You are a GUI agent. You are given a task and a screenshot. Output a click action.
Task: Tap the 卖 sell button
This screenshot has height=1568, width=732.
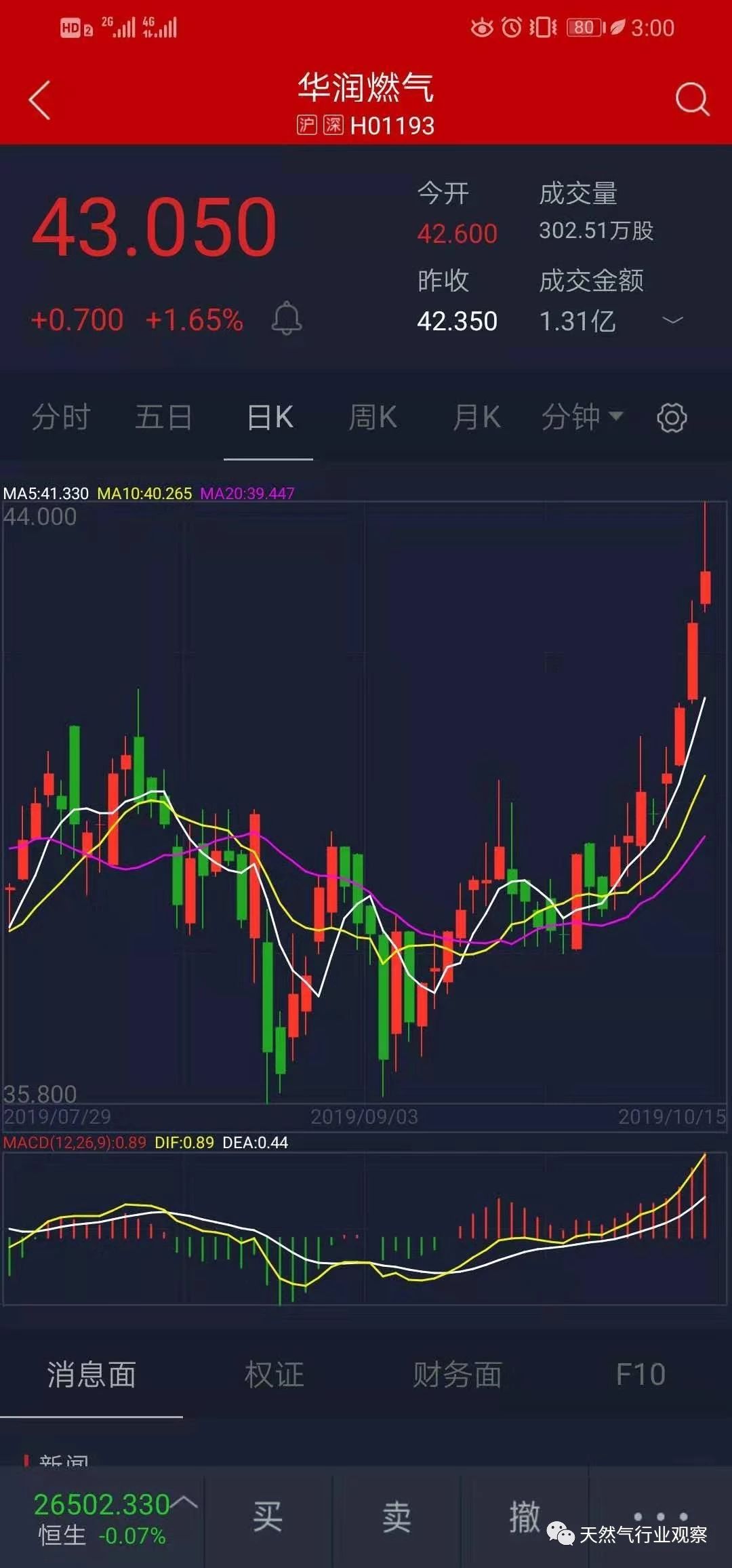(396, 1516)
